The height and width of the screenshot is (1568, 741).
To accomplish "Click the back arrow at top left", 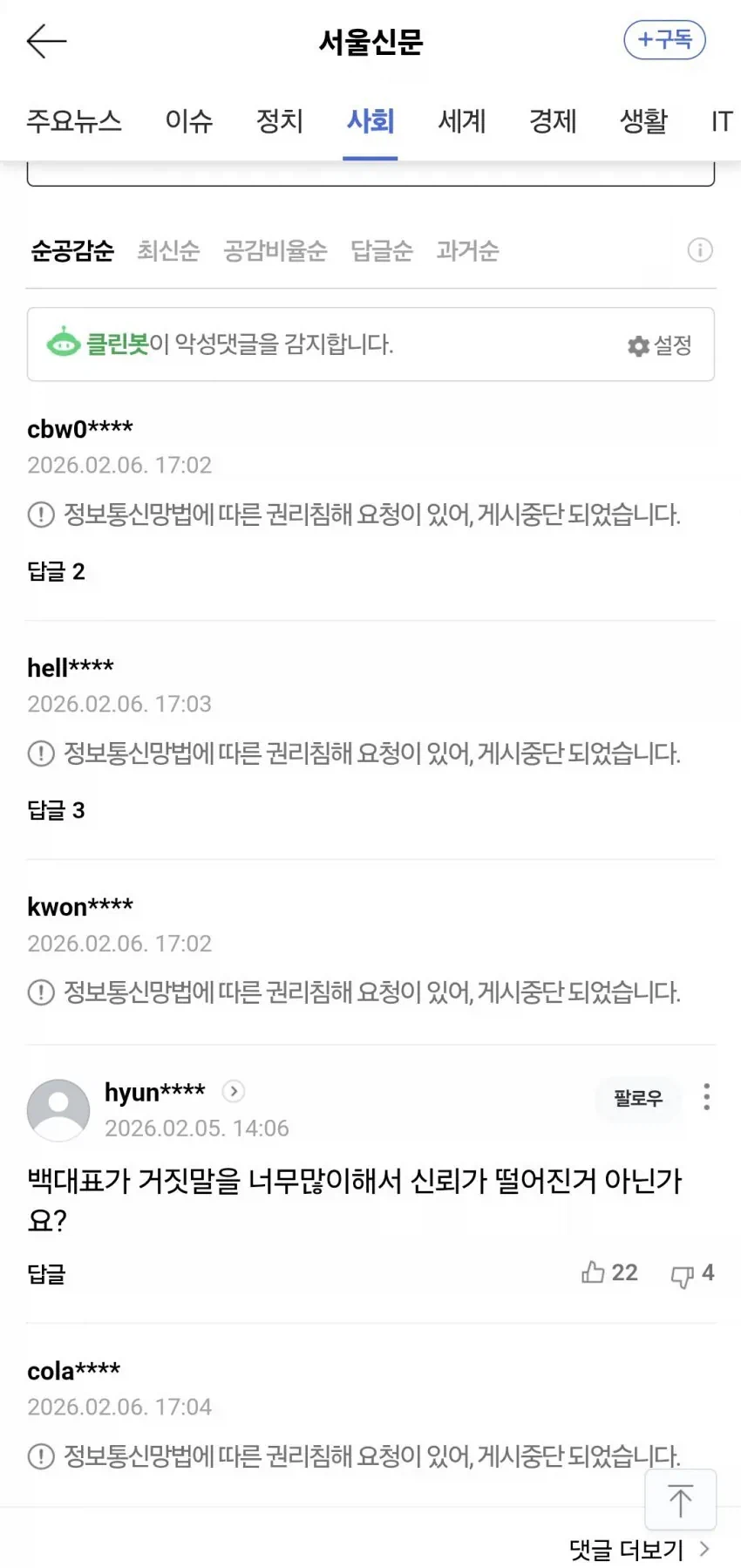I will [x=48, y=41].
